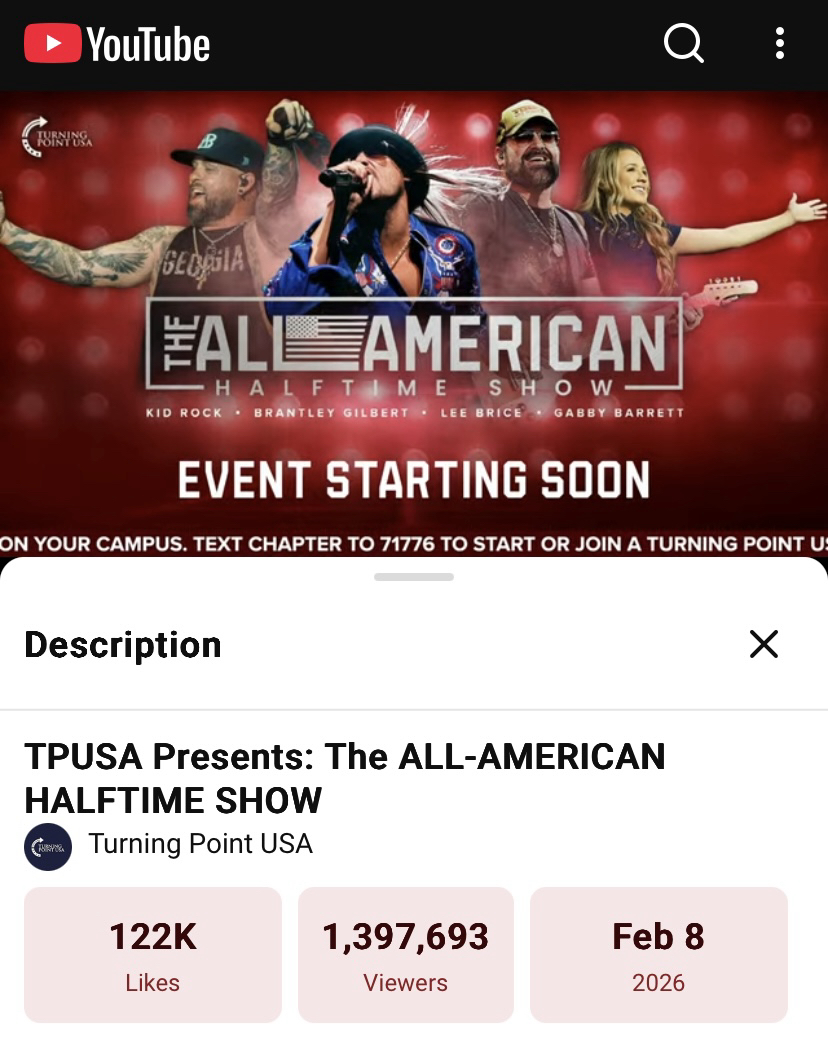Image resolution: width=828 pixels, height=1051 pixels.
Task: Tap the All-American Halftime Show video player
Action: pyautogui.click(x=414, y=320)
